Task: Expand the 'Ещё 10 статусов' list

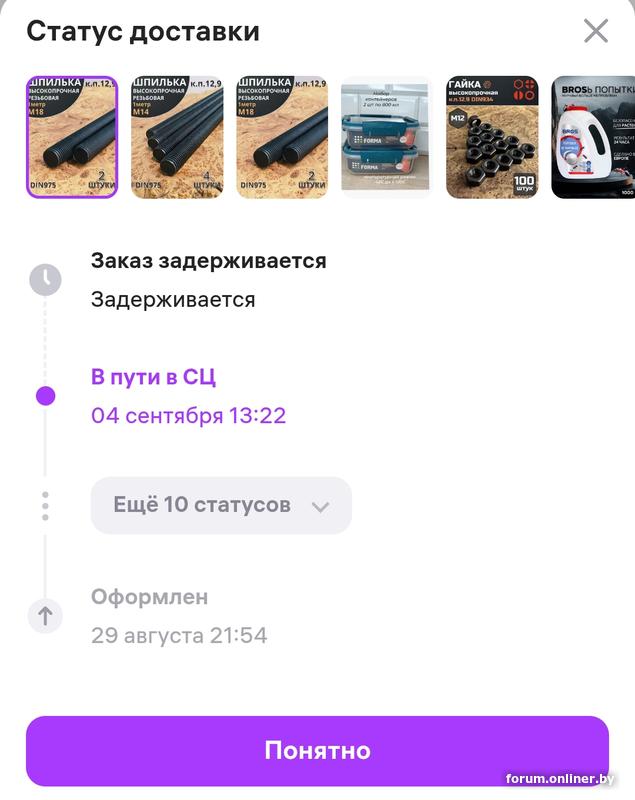Action: [x=221, y=505]
